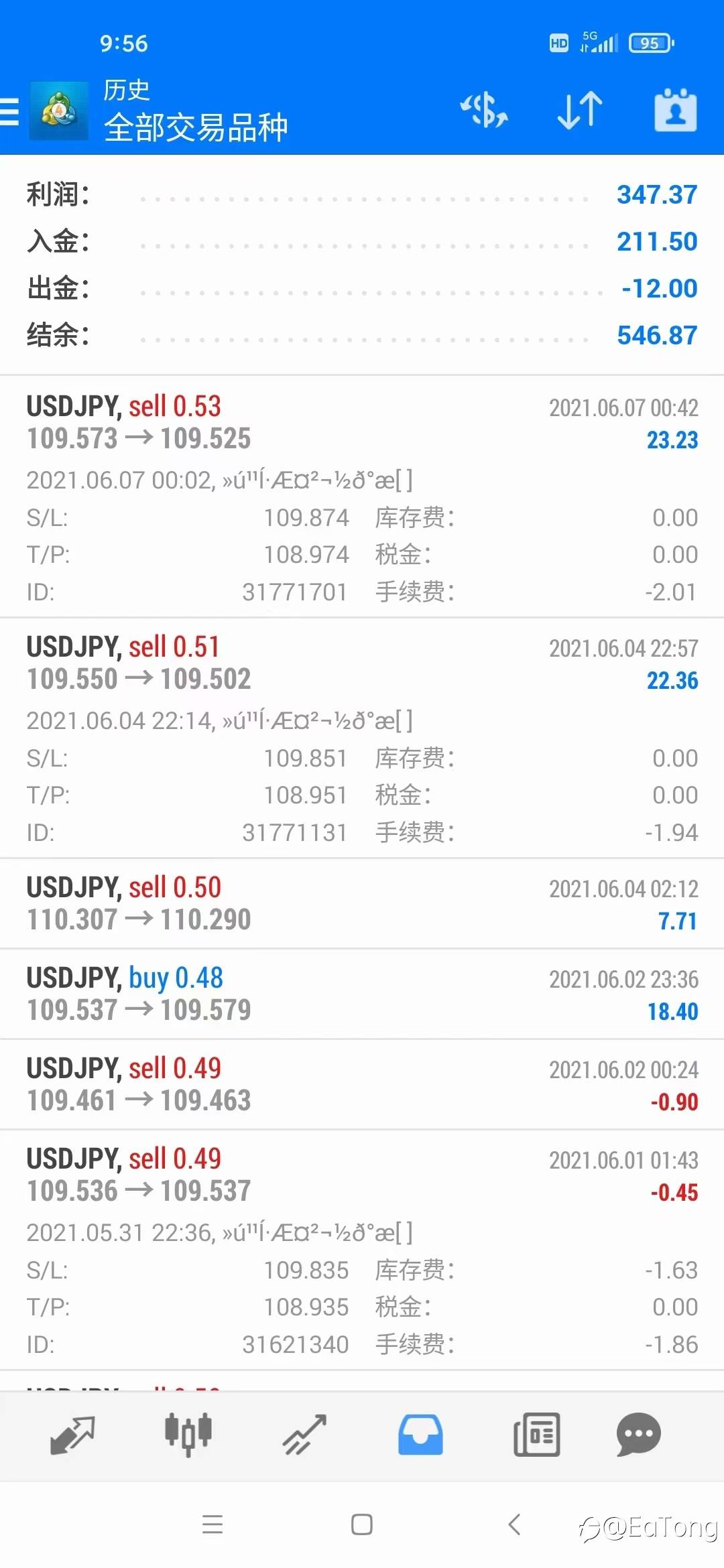
Task: Go back with the system back button
Action: pyautogui.click(x=515, y=1524)
